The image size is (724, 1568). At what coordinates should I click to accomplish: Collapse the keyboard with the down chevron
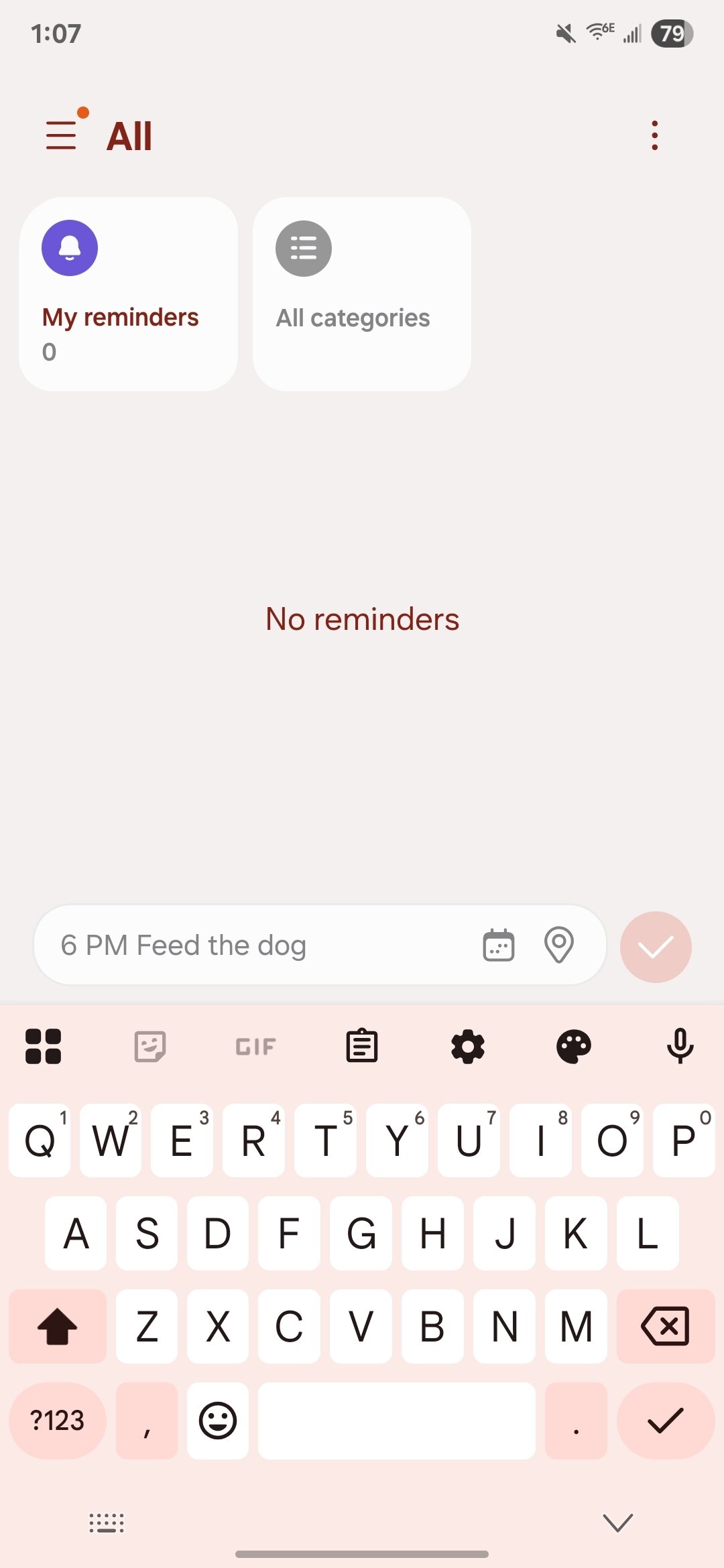click(616, 1523)
